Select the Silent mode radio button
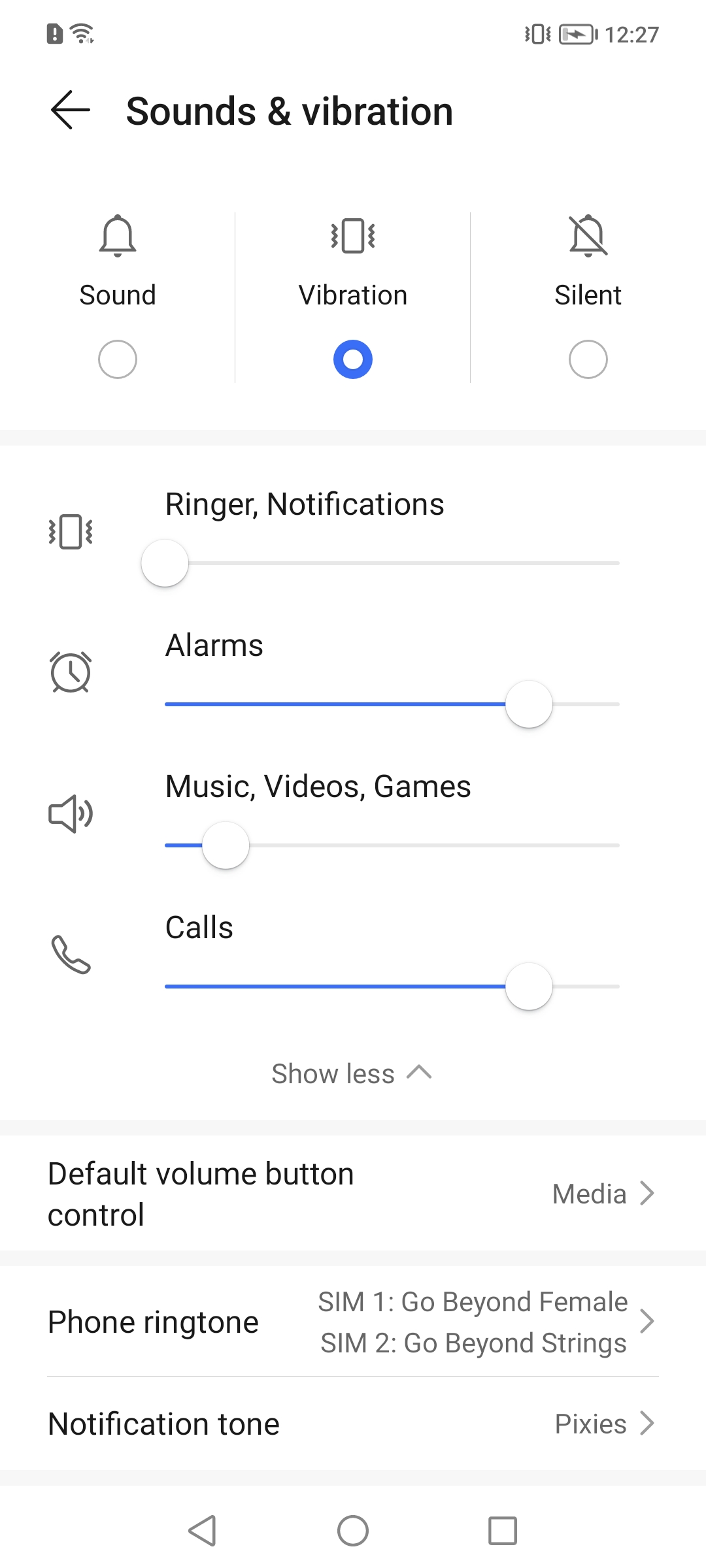706x1568 pixels. [x=588, y=359]
